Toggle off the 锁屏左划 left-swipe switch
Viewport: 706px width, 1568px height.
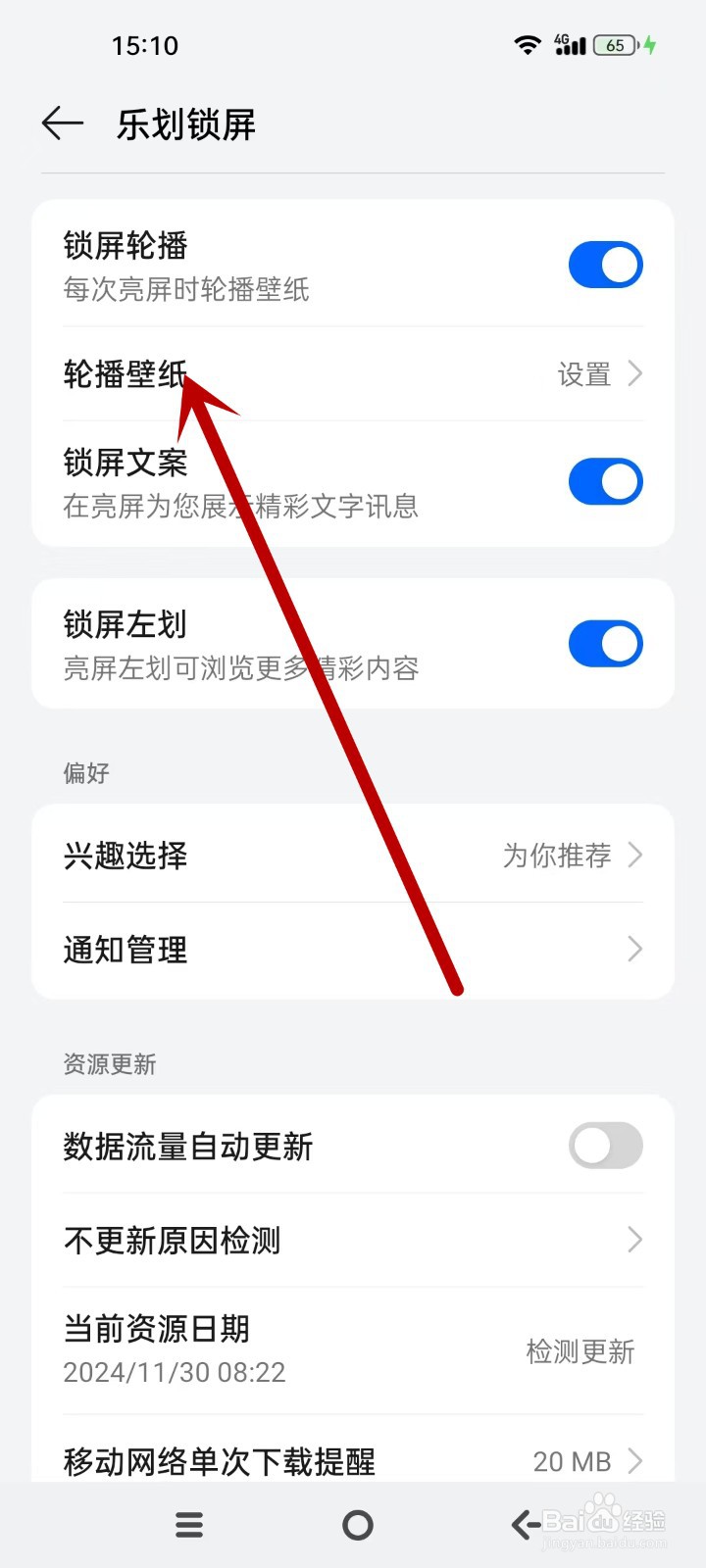tap(605, 644)
